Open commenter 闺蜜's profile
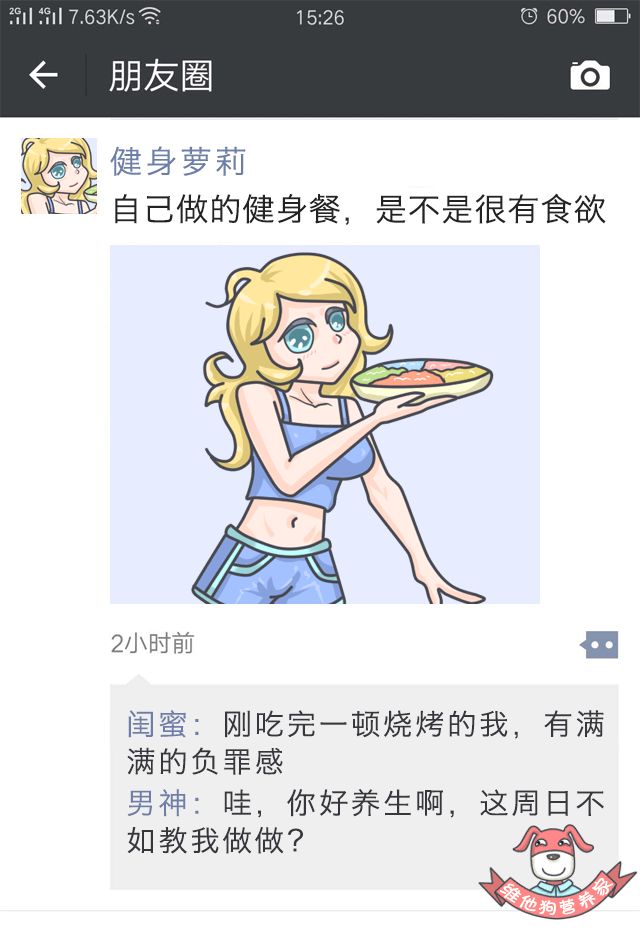The width and height of the screenshot is (640, 936). coord(164,725)
